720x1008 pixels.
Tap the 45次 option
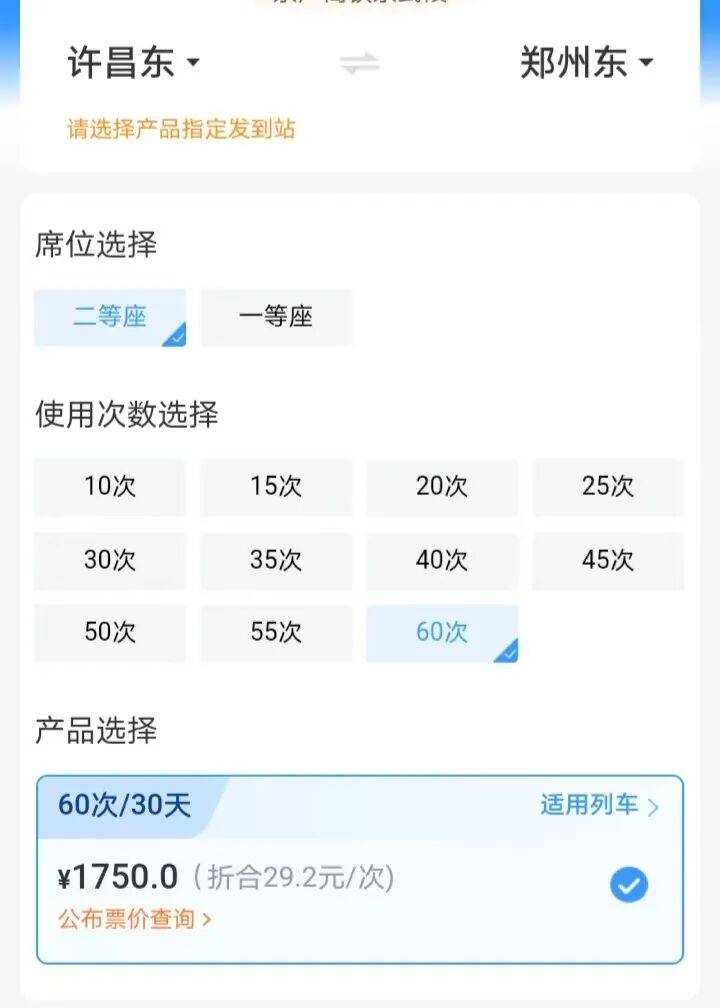608,560
